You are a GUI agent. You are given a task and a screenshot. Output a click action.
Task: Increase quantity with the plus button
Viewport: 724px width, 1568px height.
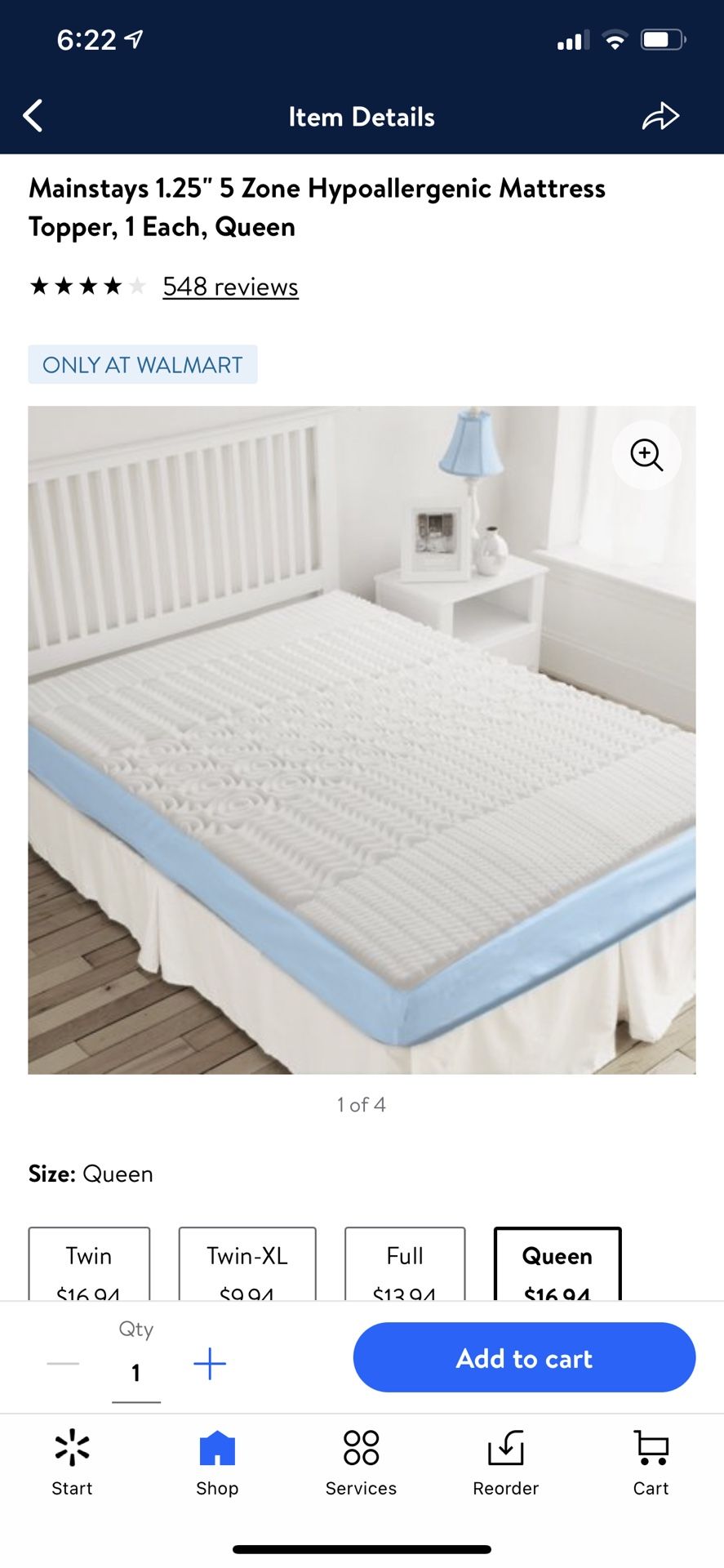coord(210,1364)
